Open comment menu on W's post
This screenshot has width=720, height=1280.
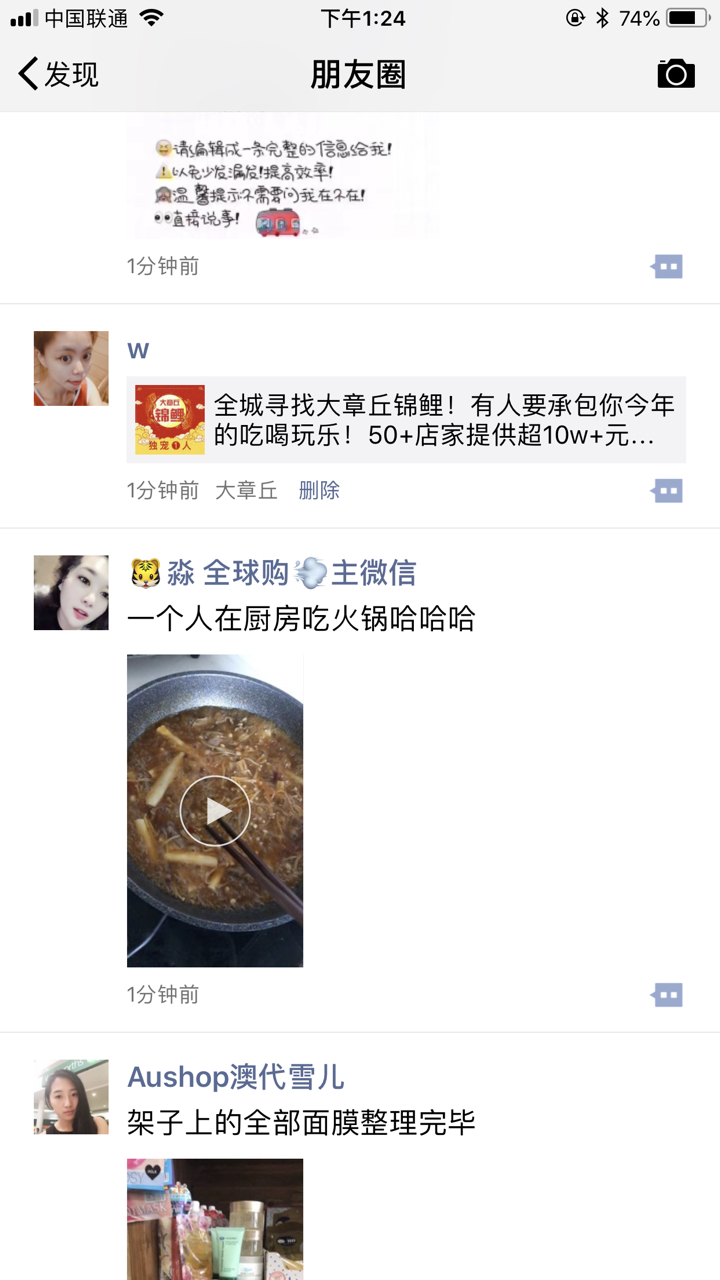667,491
